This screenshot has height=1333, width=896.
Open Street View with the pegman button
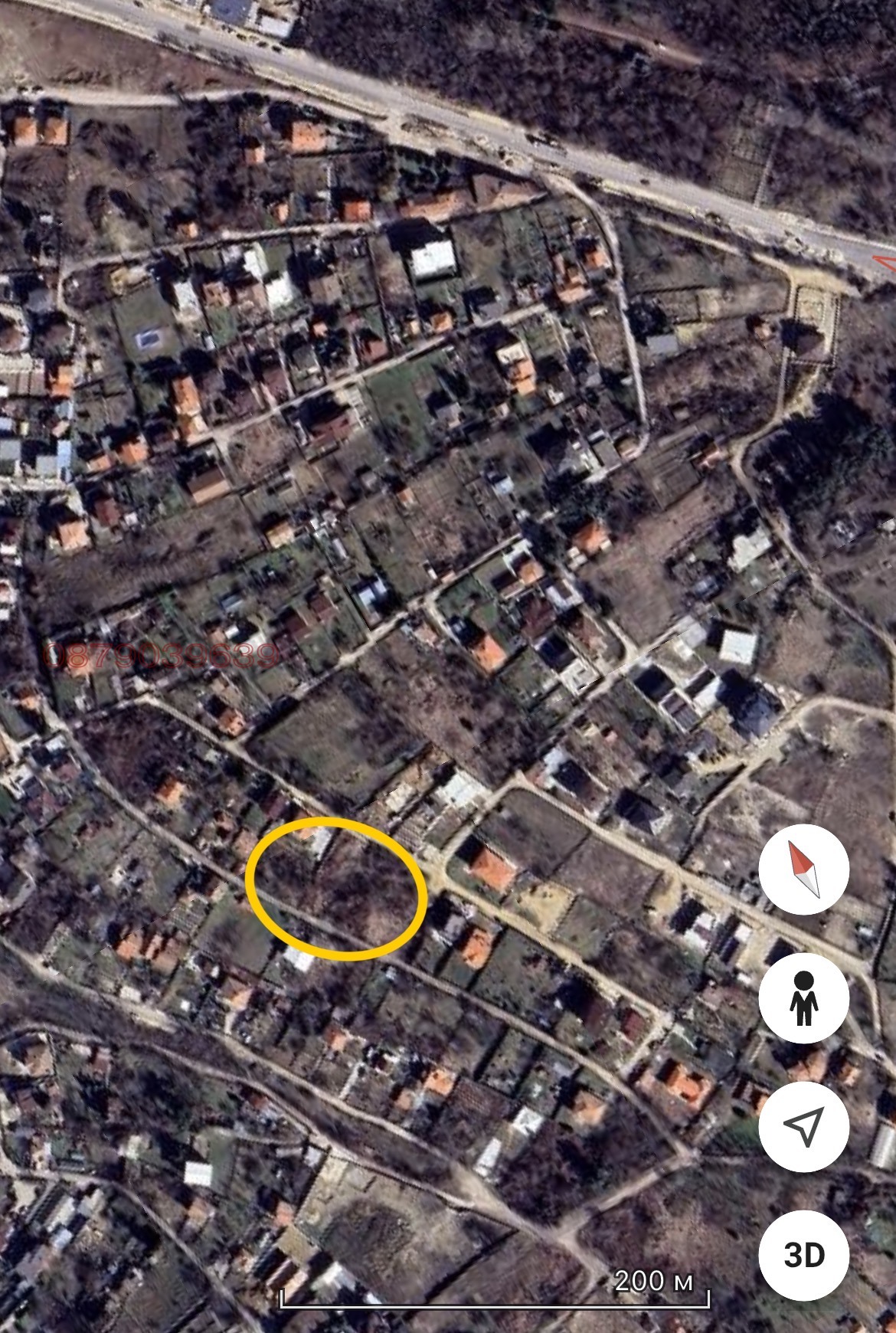coord(803,998)
